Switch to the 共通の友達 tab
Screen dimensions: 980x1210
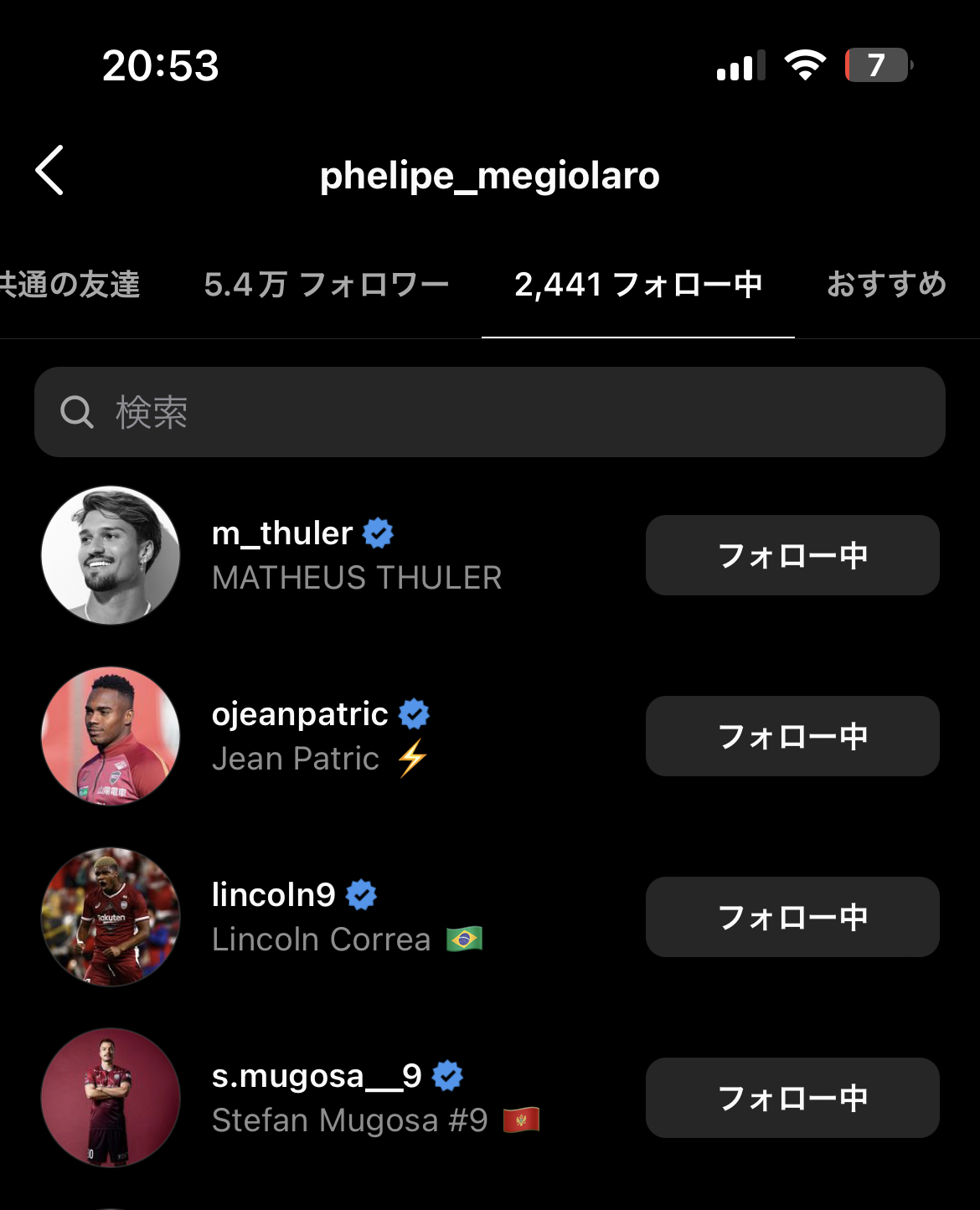click(x=70, y=285)
